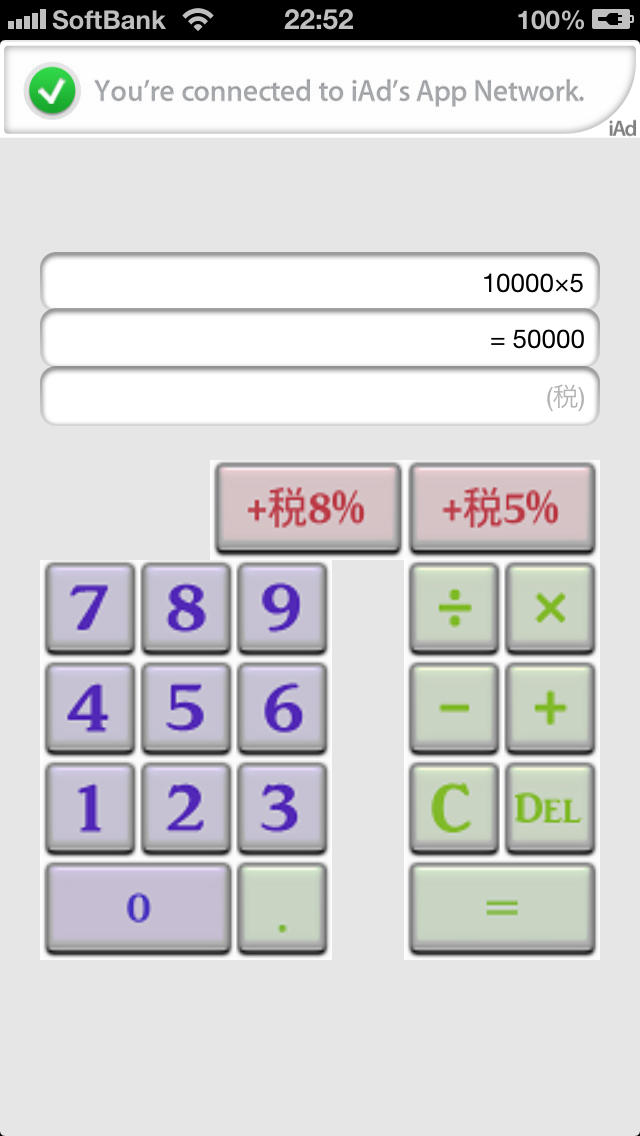Use the minus operator
Screen dimensions: 640x1136
(454, 707)
